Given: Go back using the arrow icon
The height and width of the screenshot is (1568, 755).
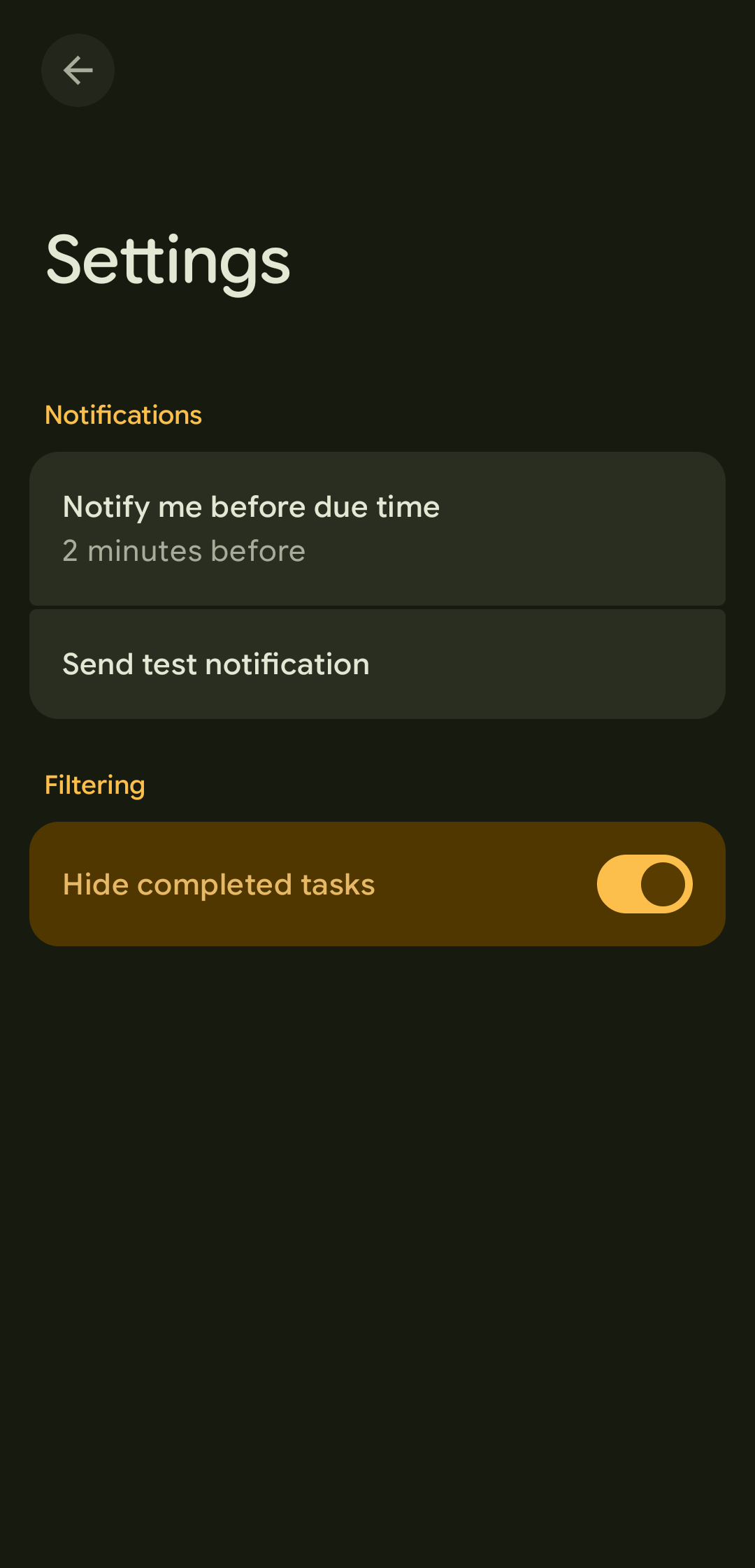Looking at the screenshot, I should pos(78,71).
